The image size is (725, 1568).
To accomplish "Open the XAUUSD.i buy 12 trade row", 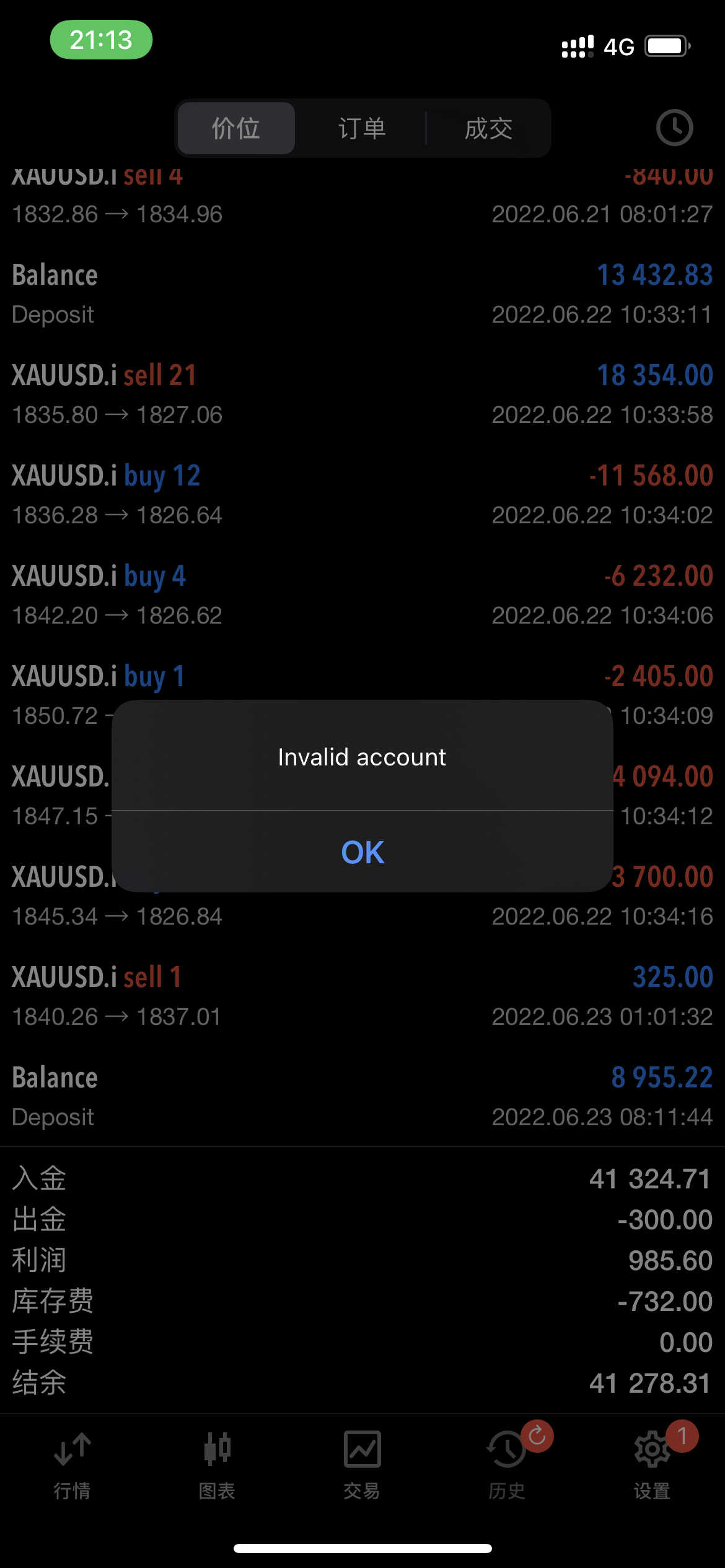I will [362, 494].
